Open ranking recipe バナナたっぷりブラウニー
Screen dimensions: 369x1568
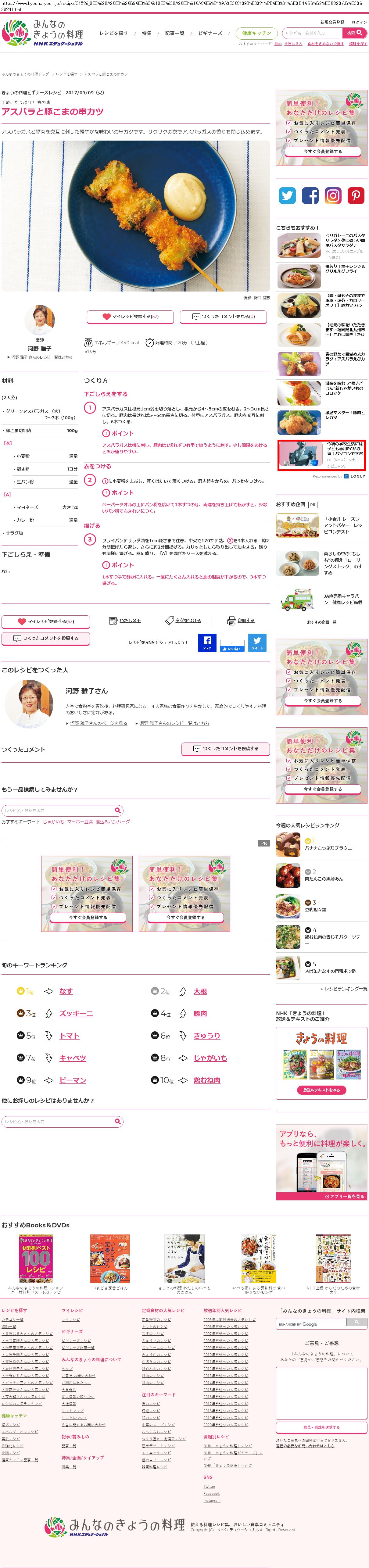tap(331, 848)
